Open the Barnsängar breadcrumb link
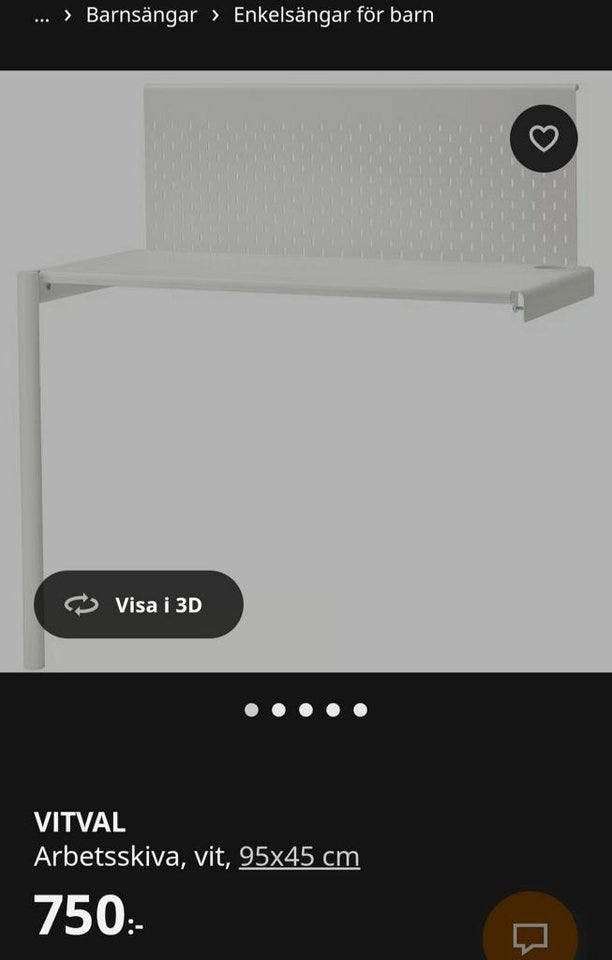Screen dimensions: 612x960 (x=141, y=15)
